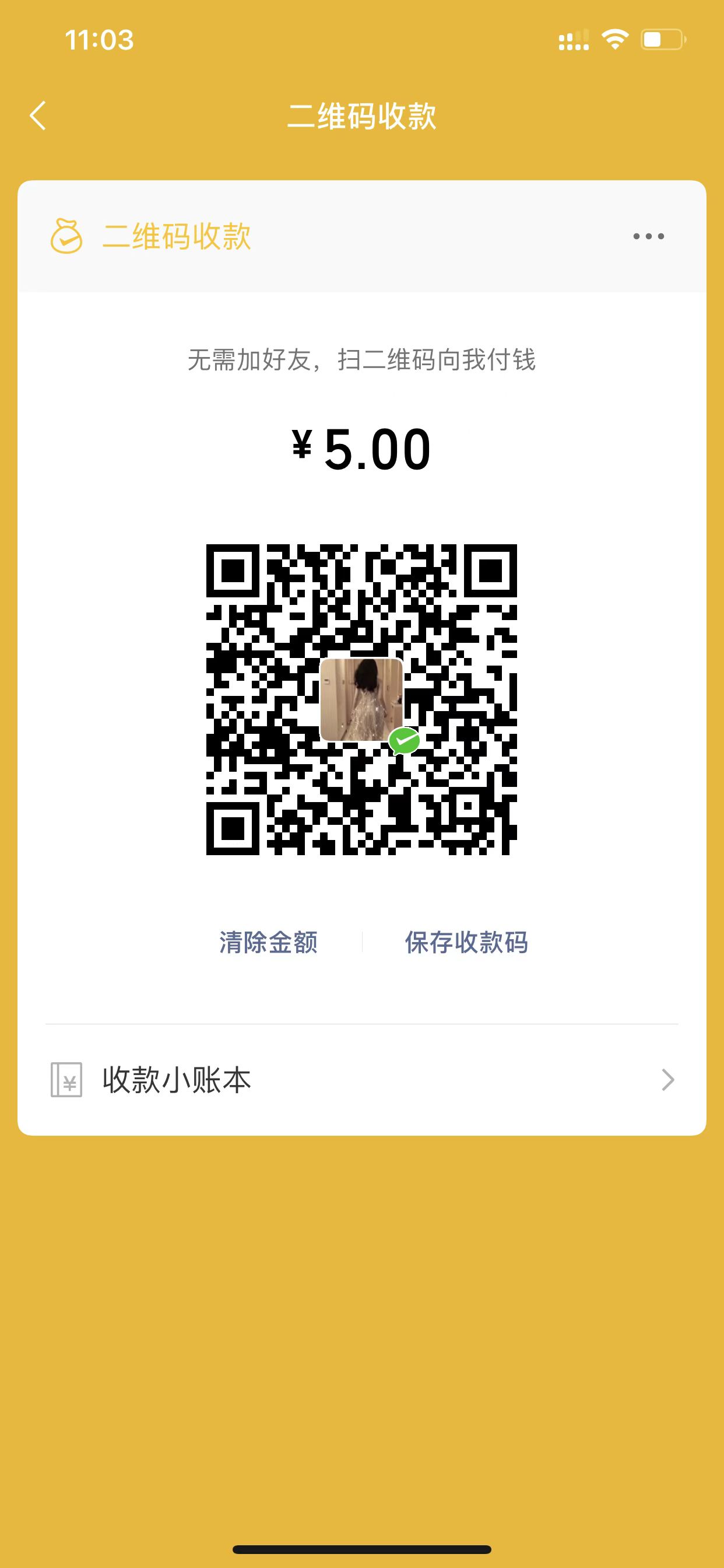Tap 保存收款码 to save the payment code
The height and width of the screenshot is (1568, 724).
click(466, 942)
